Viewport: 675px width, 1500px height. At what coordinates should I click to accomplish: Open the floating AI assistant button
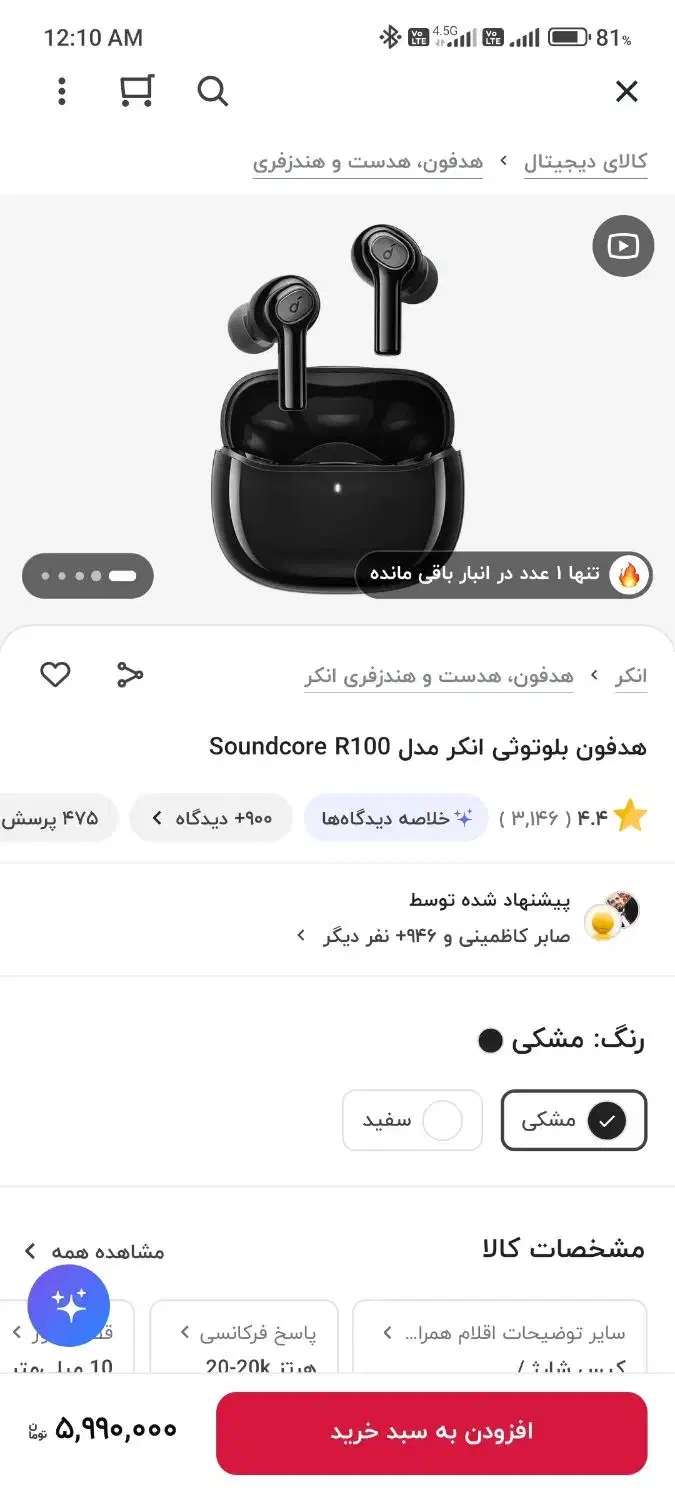[69, 1306]
